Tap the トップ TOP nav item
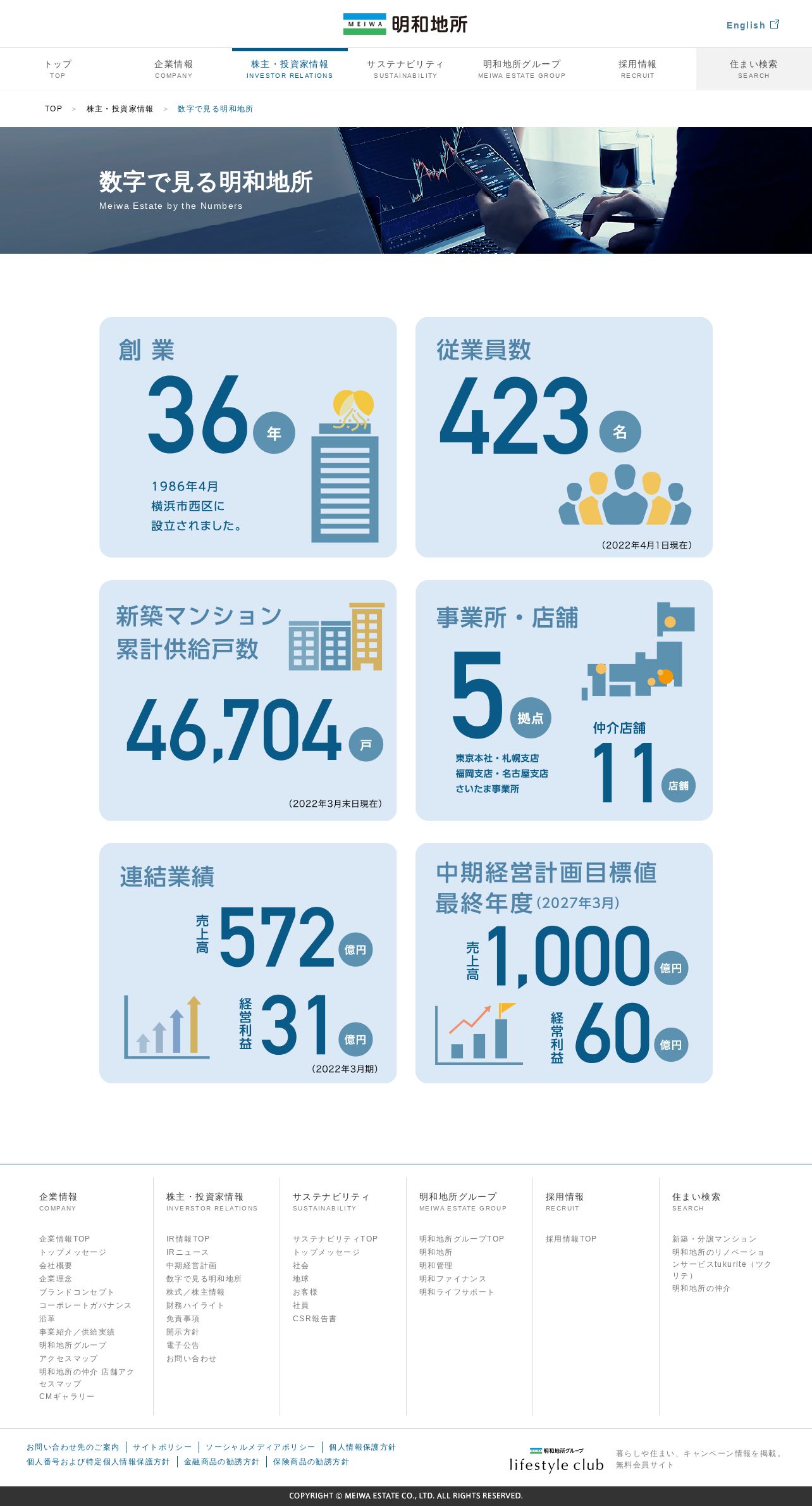Screen dimensions: 812x1506 click(58, 69)
